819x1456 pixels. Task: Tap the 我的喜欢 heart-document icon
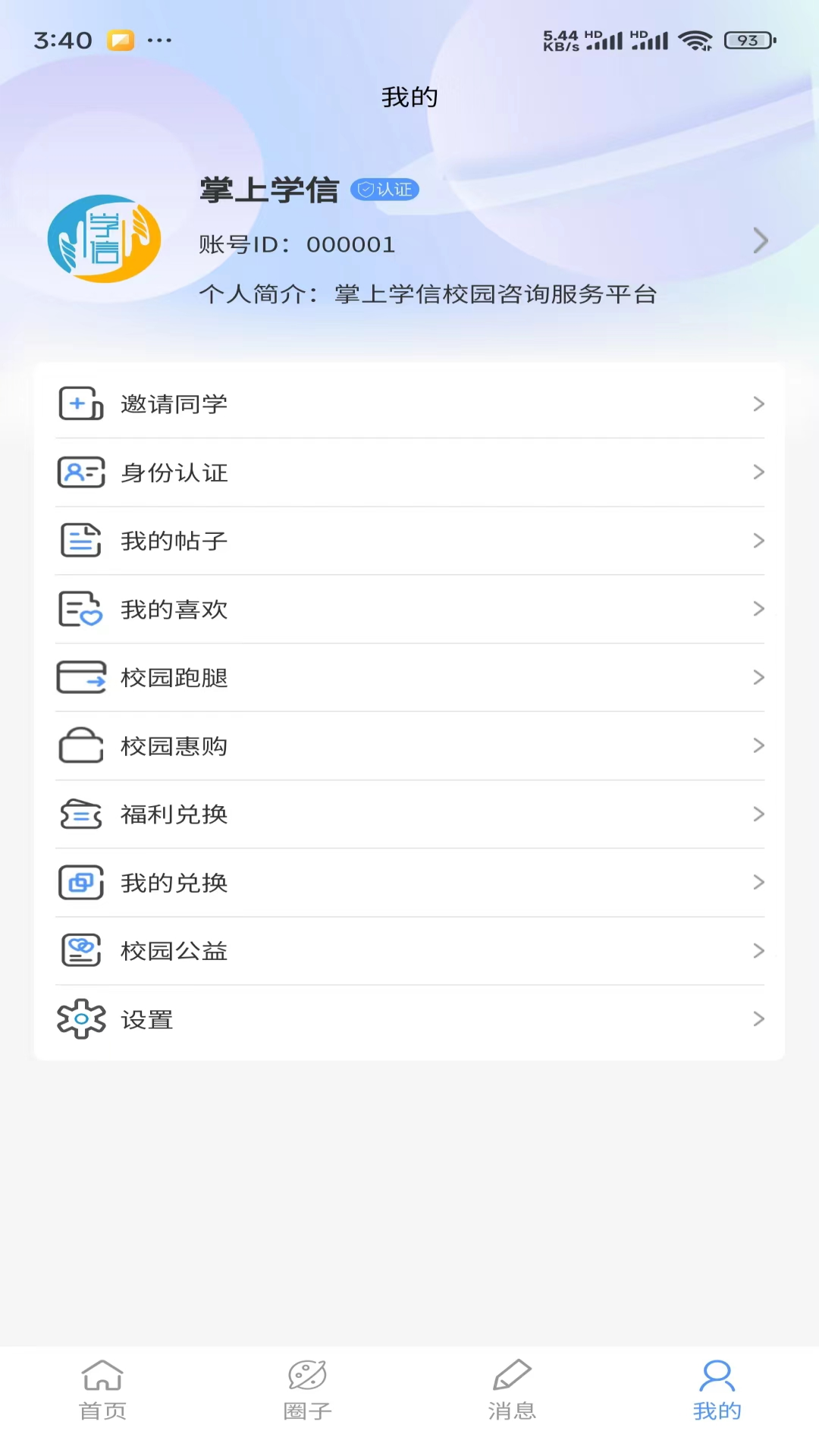point(81,609)
